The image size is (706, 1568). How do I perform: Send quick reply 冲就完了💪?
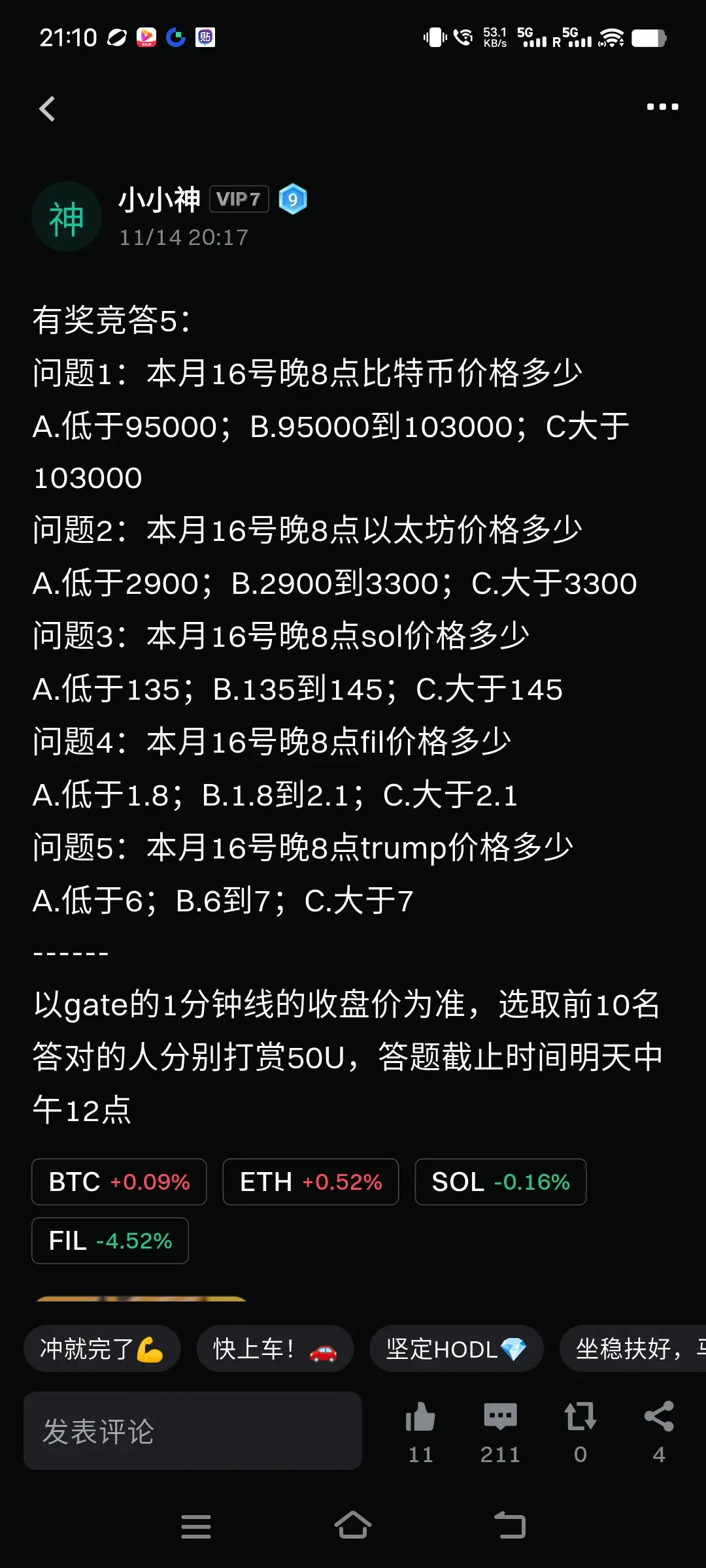point(102,1348)
